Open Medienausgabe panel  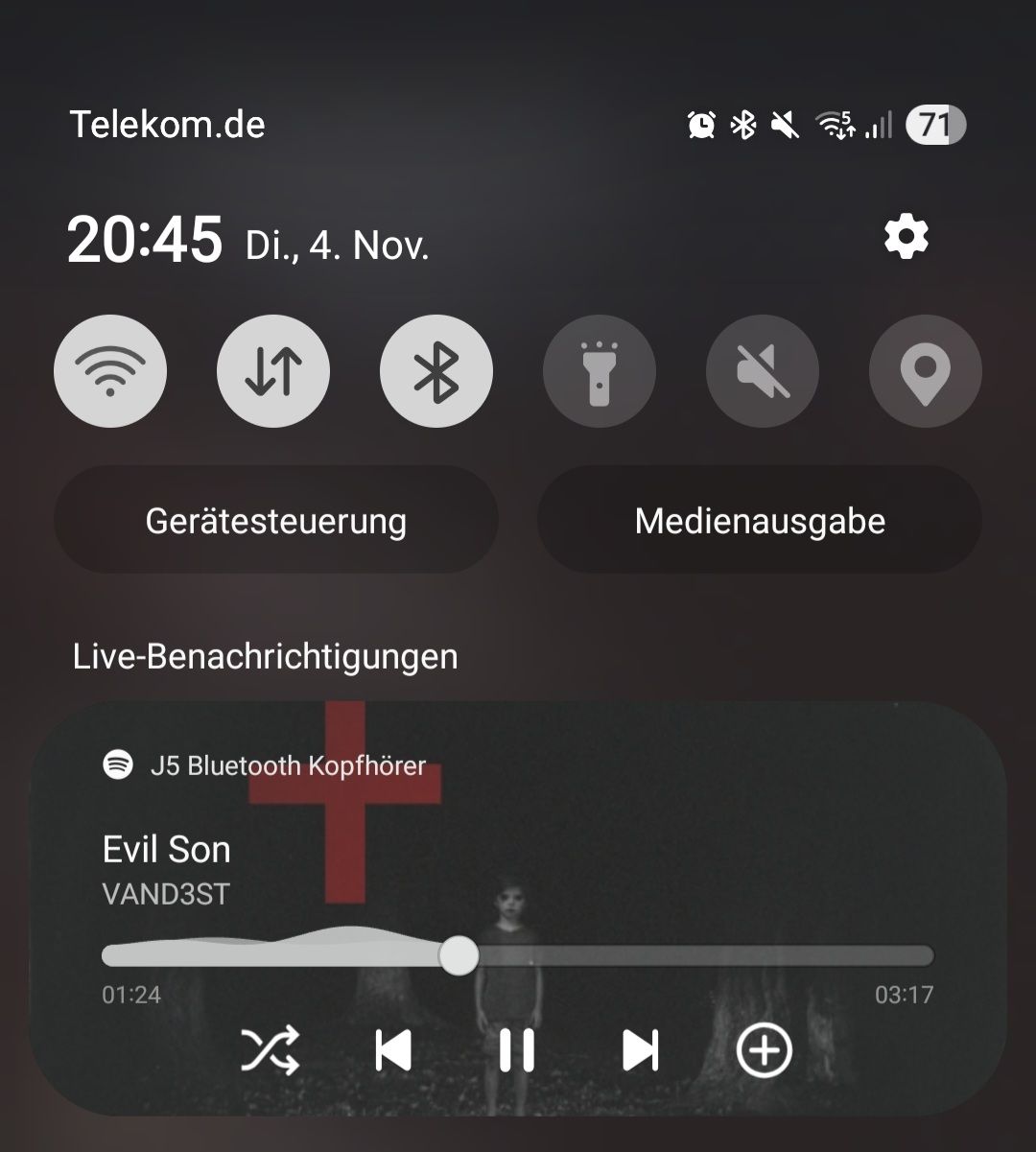tap(760, 521)
